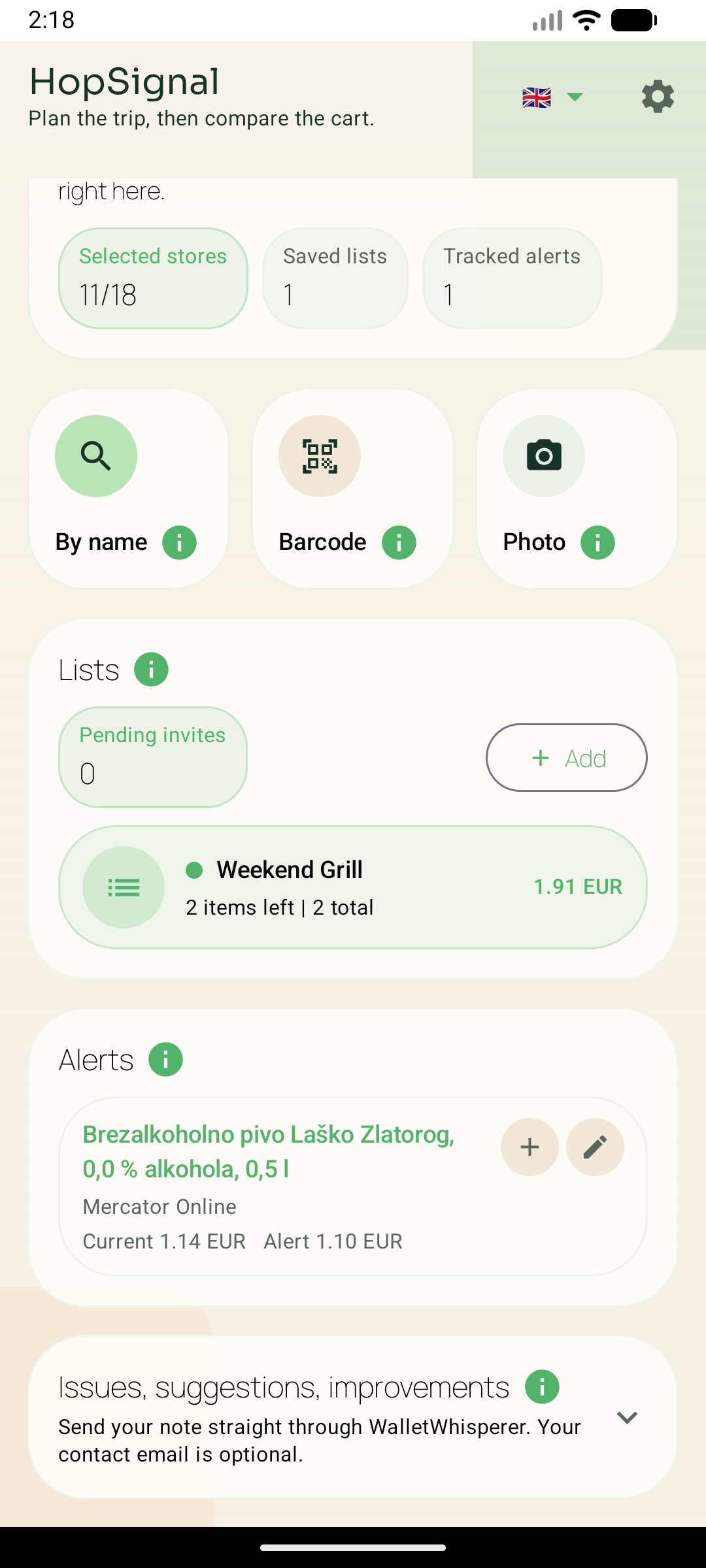This screenshot has width=706, height=1568.
Task: Select the Pending invites filter
Action: pyautogui.click(x=152, y=756)
